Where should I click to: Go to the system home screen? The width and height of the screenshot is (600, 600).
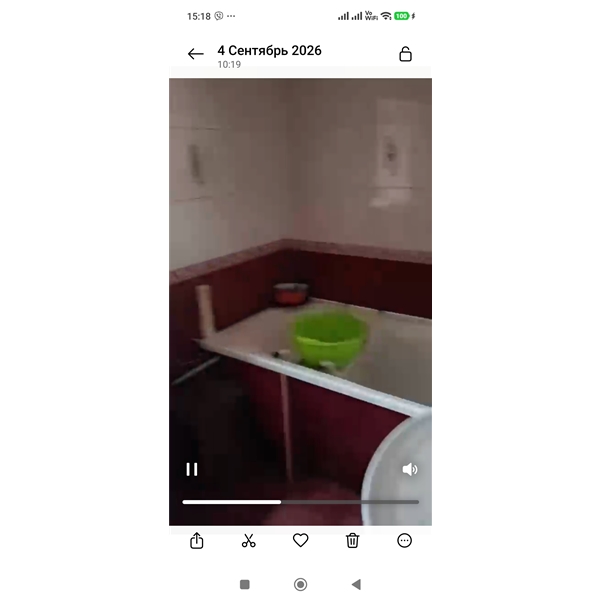coord(300,584)
